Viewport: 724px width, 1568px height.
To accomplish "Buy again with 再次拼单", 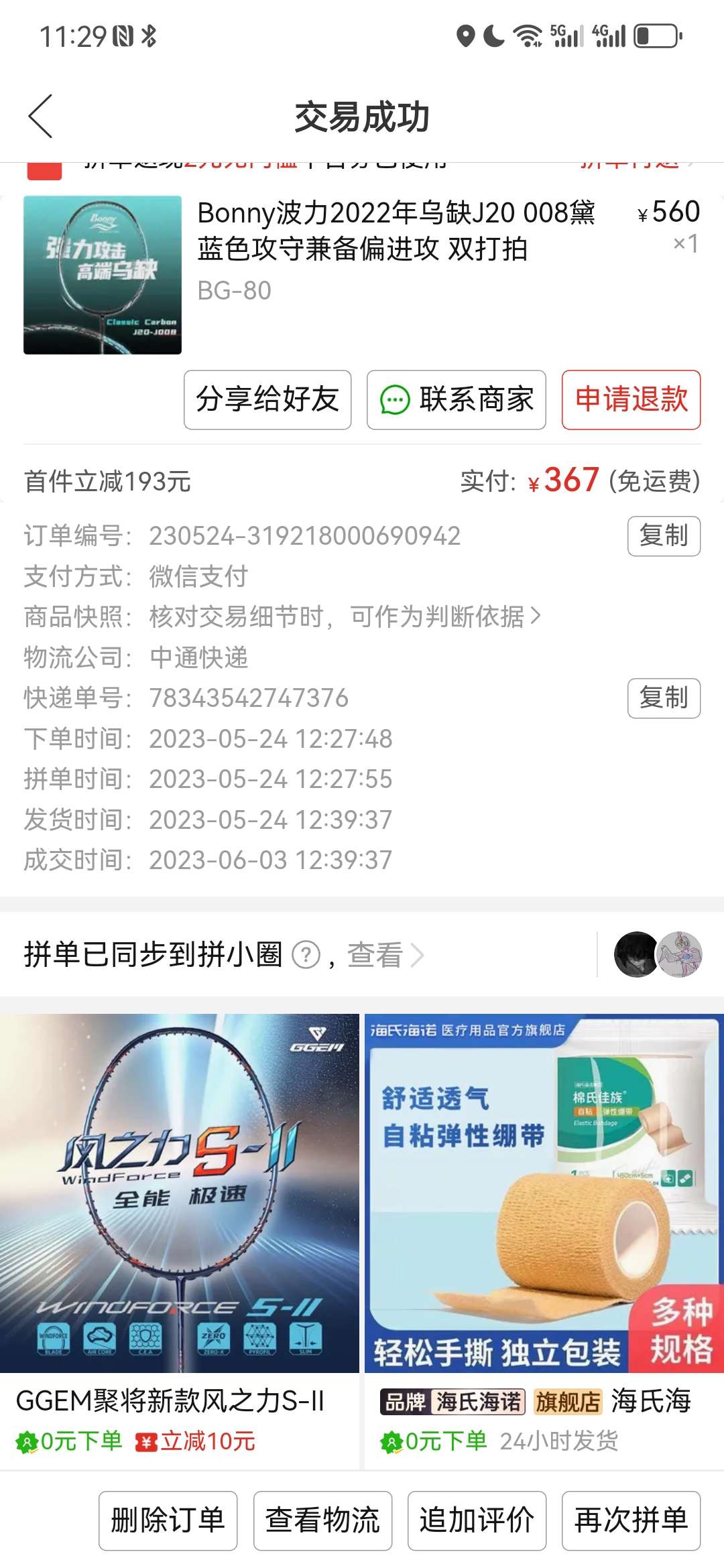I will (x=631, y=1520).
